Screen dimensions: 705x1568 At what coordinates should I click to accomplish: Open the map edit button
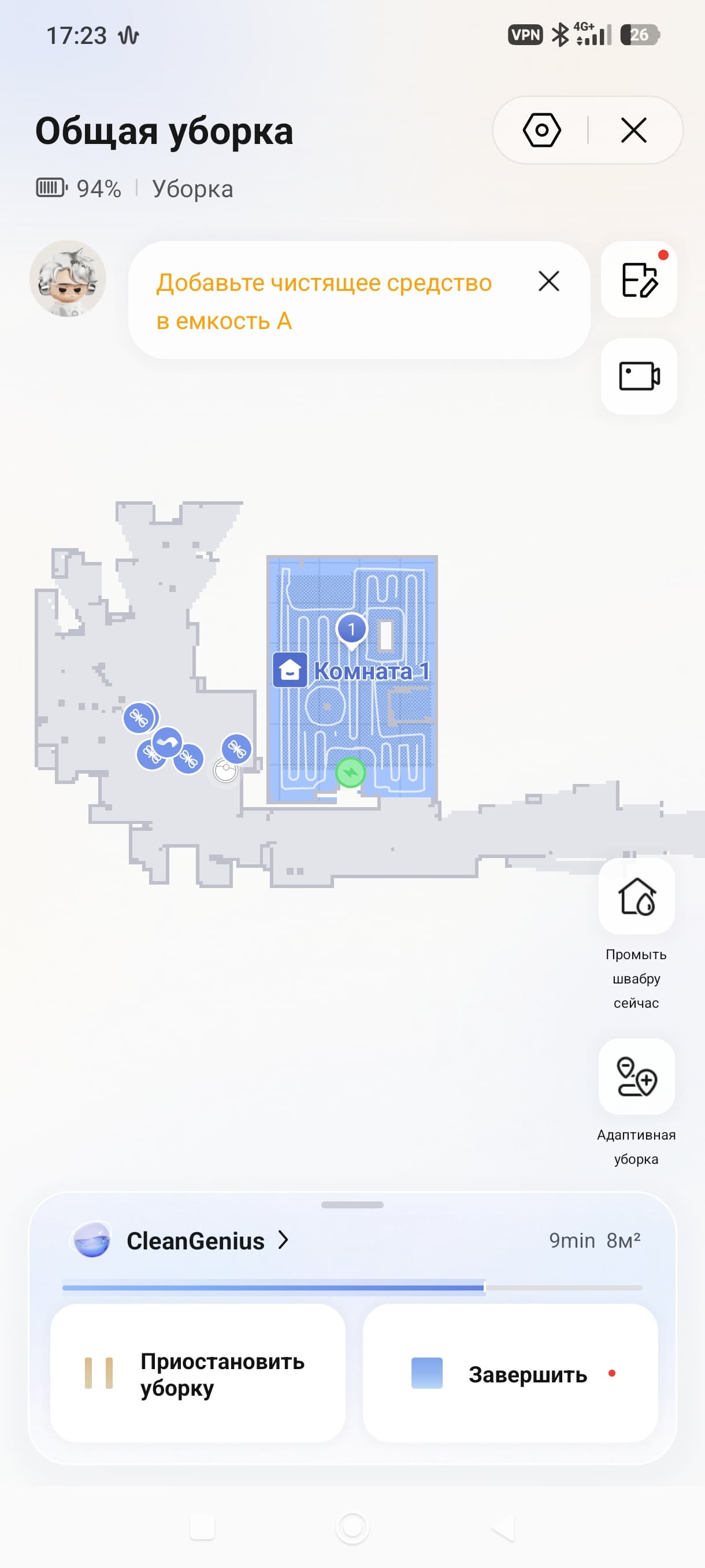[639, 280]
